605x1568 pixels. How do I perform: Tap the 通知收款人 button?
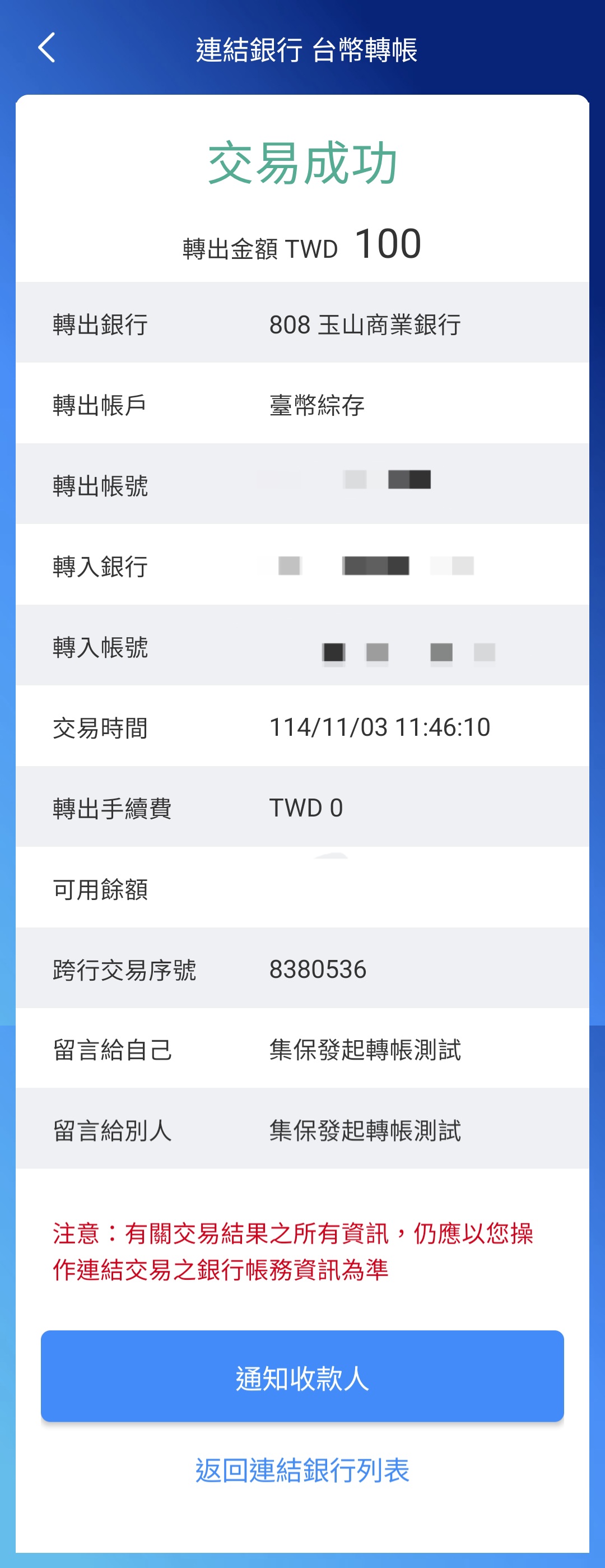[x=302, y=1377]
